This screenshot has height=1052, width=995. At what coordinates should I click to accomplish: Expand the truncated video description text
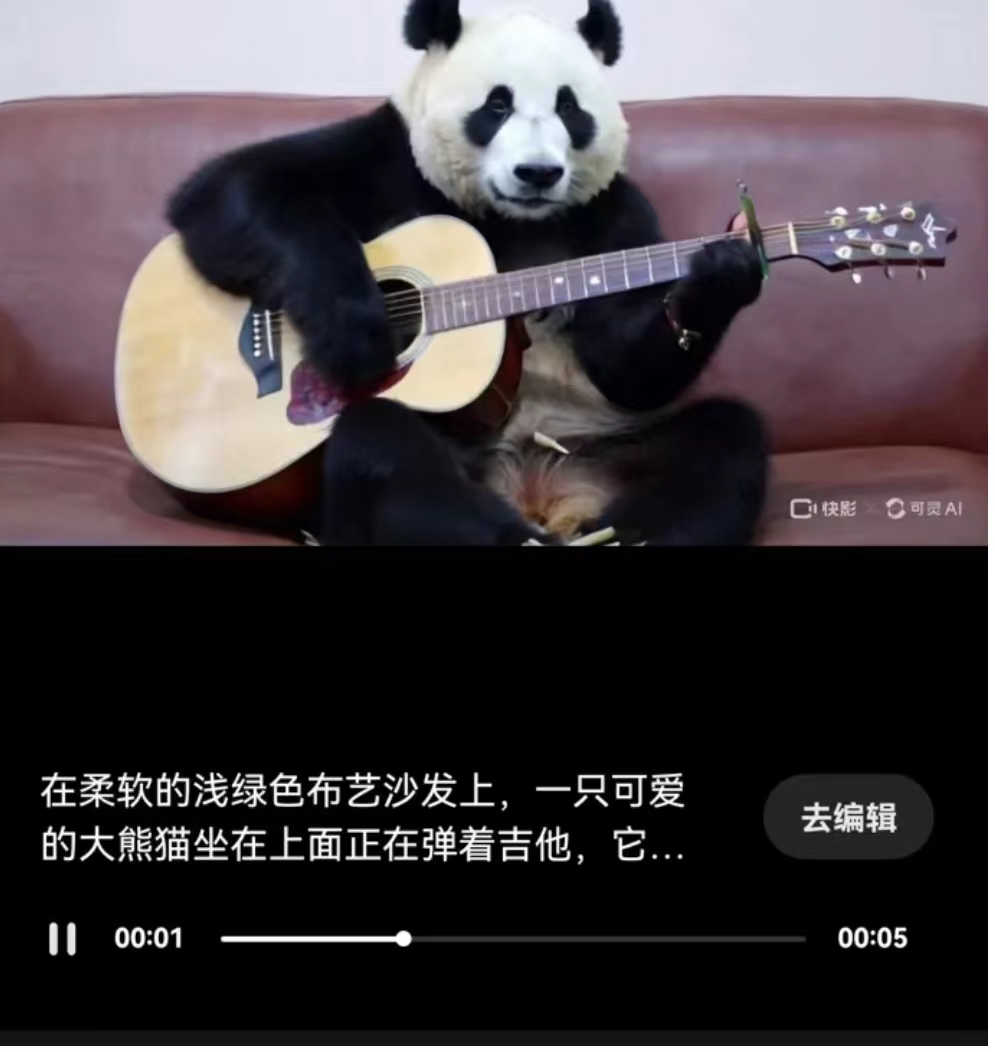tap(362, 819)
